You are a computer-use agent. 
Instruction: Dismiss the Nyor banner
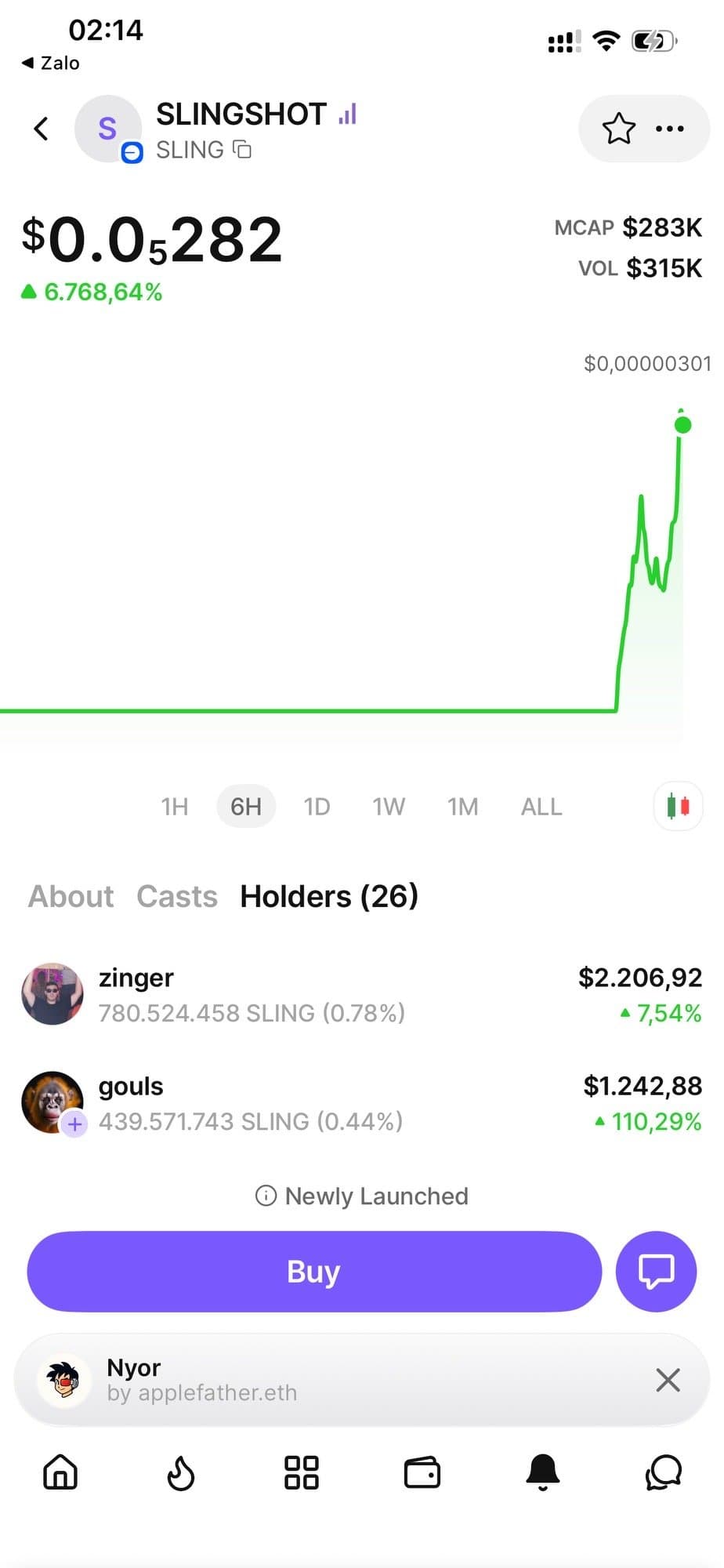pyautogui.click(x=668, y=1380)
